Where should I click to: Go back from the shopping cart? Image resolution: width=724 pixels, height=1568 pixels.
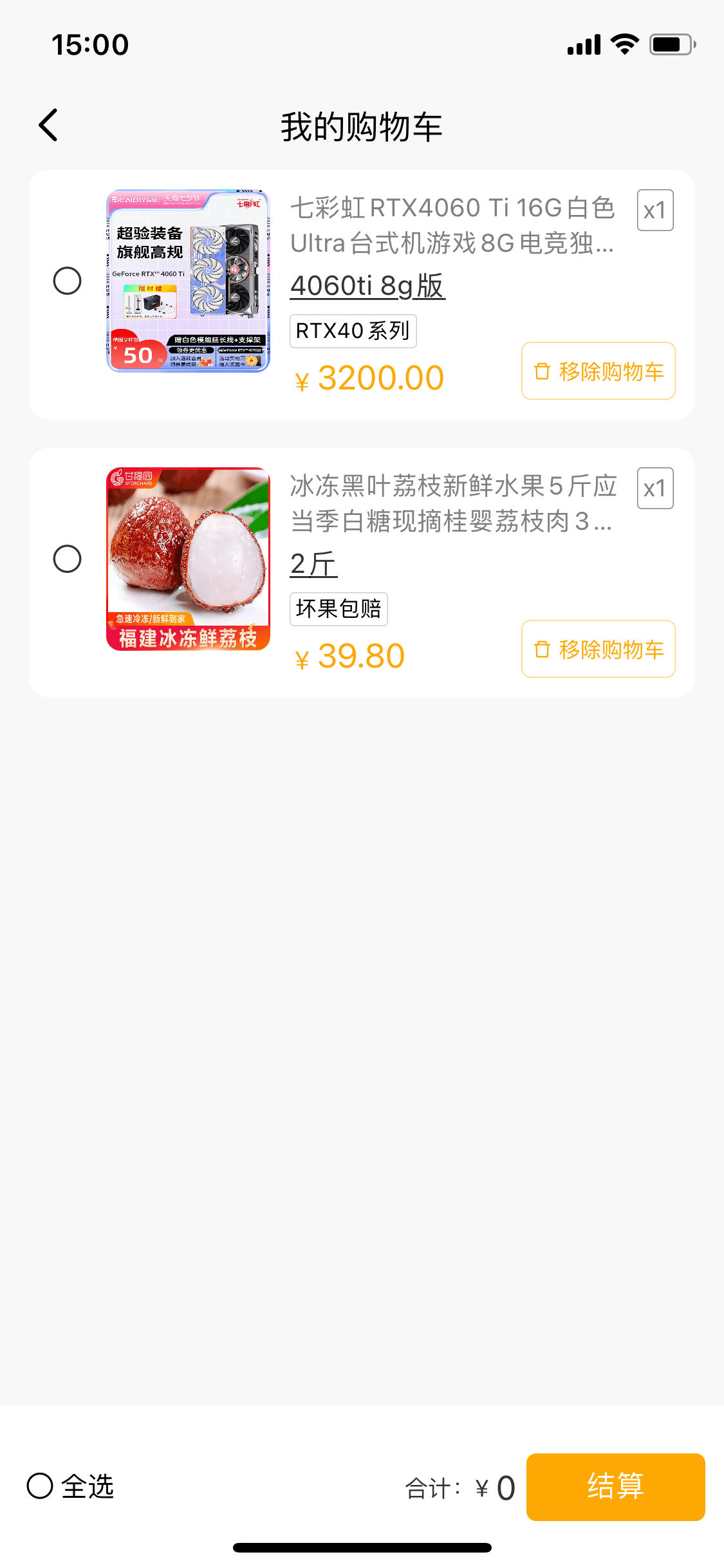[x=48, y=125]
